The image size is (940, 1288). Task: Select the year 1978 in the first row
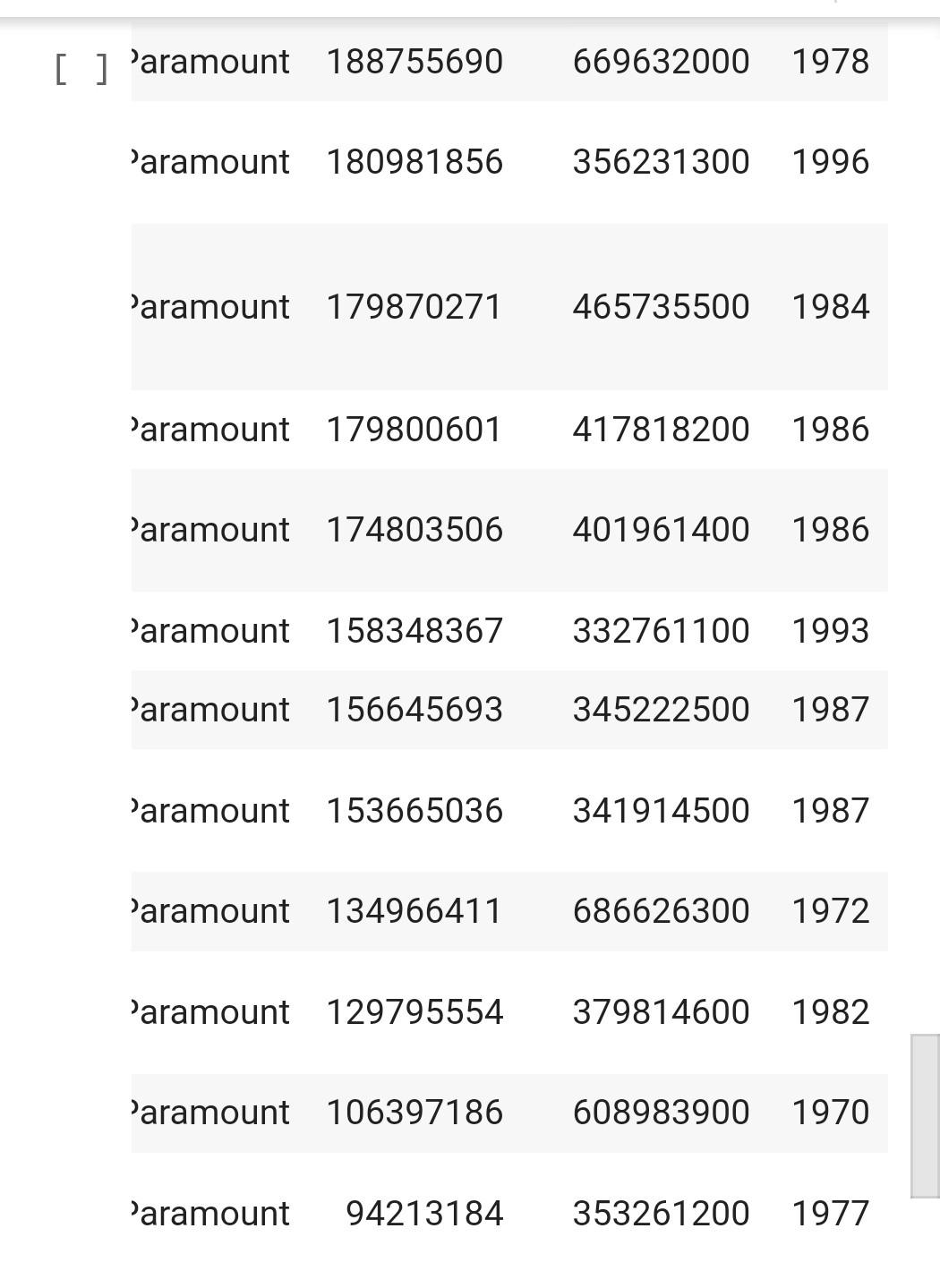pyautogui.click(x=831, y=61)
